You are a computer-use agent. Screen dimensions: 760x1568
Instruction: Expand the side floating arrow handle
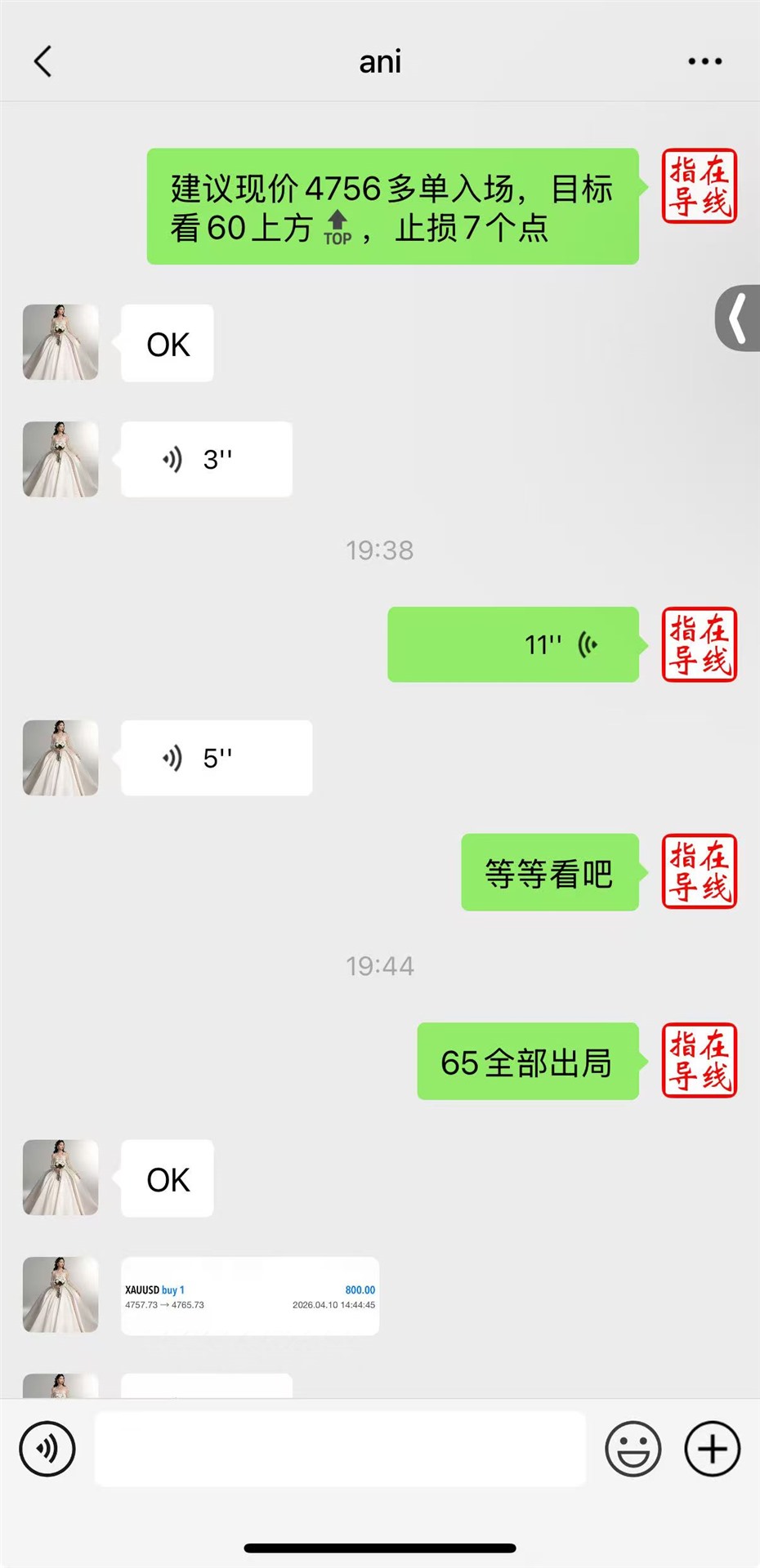tap(739, 318)
